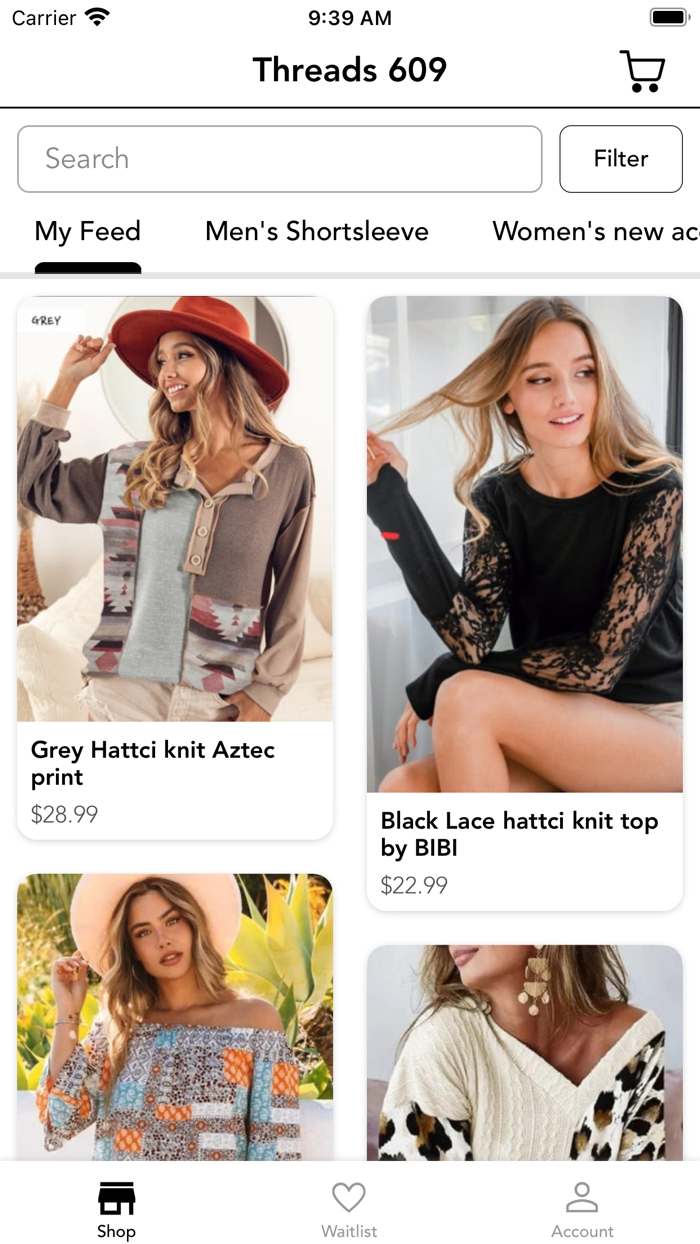Tap the Search field
The height and width of the screenshot is (1244, 700).
click(x=280, y=159)
